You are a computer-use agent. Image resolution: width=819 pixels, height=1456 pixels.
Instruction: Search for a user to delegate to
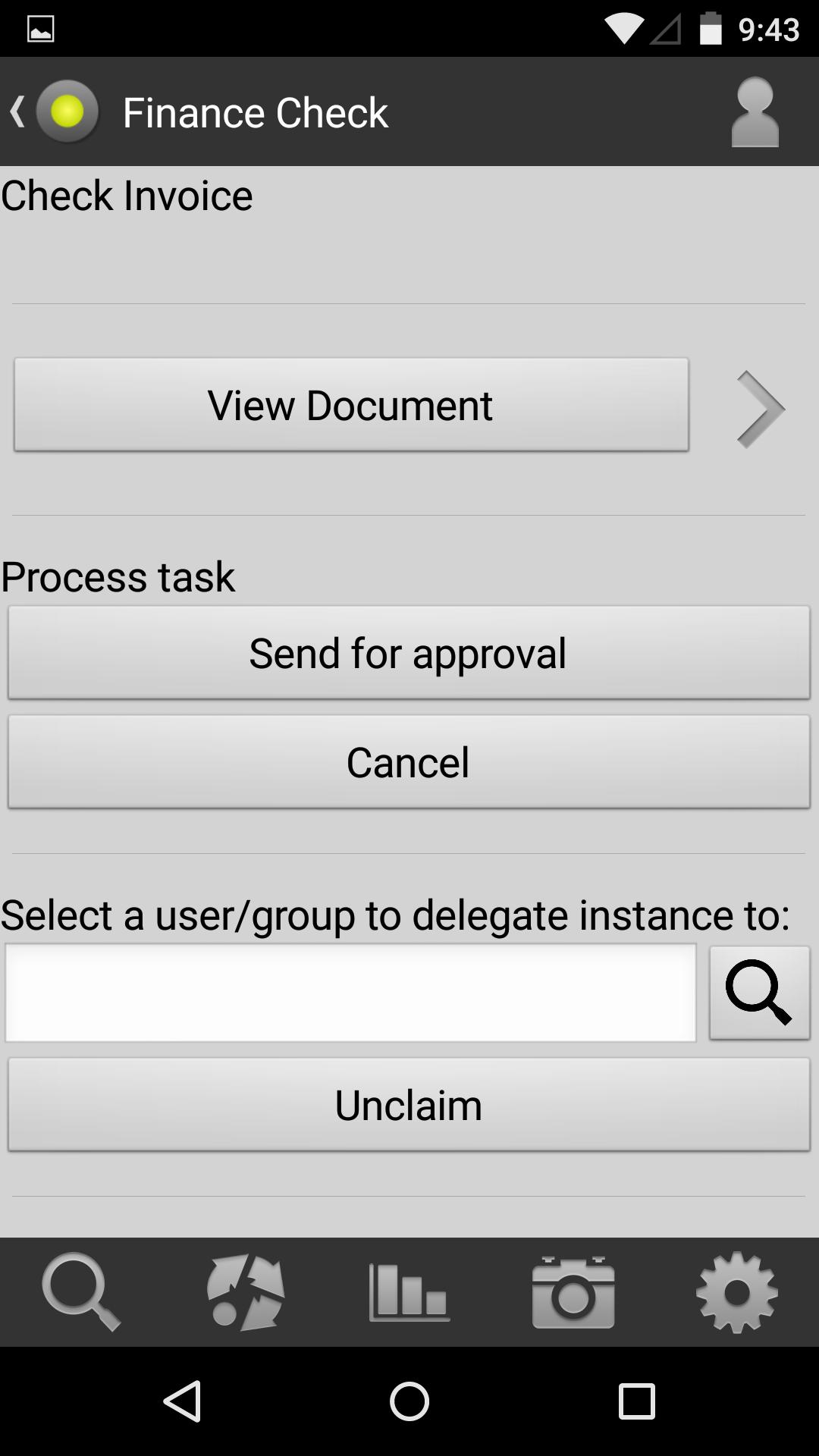[x=759, y=993]
